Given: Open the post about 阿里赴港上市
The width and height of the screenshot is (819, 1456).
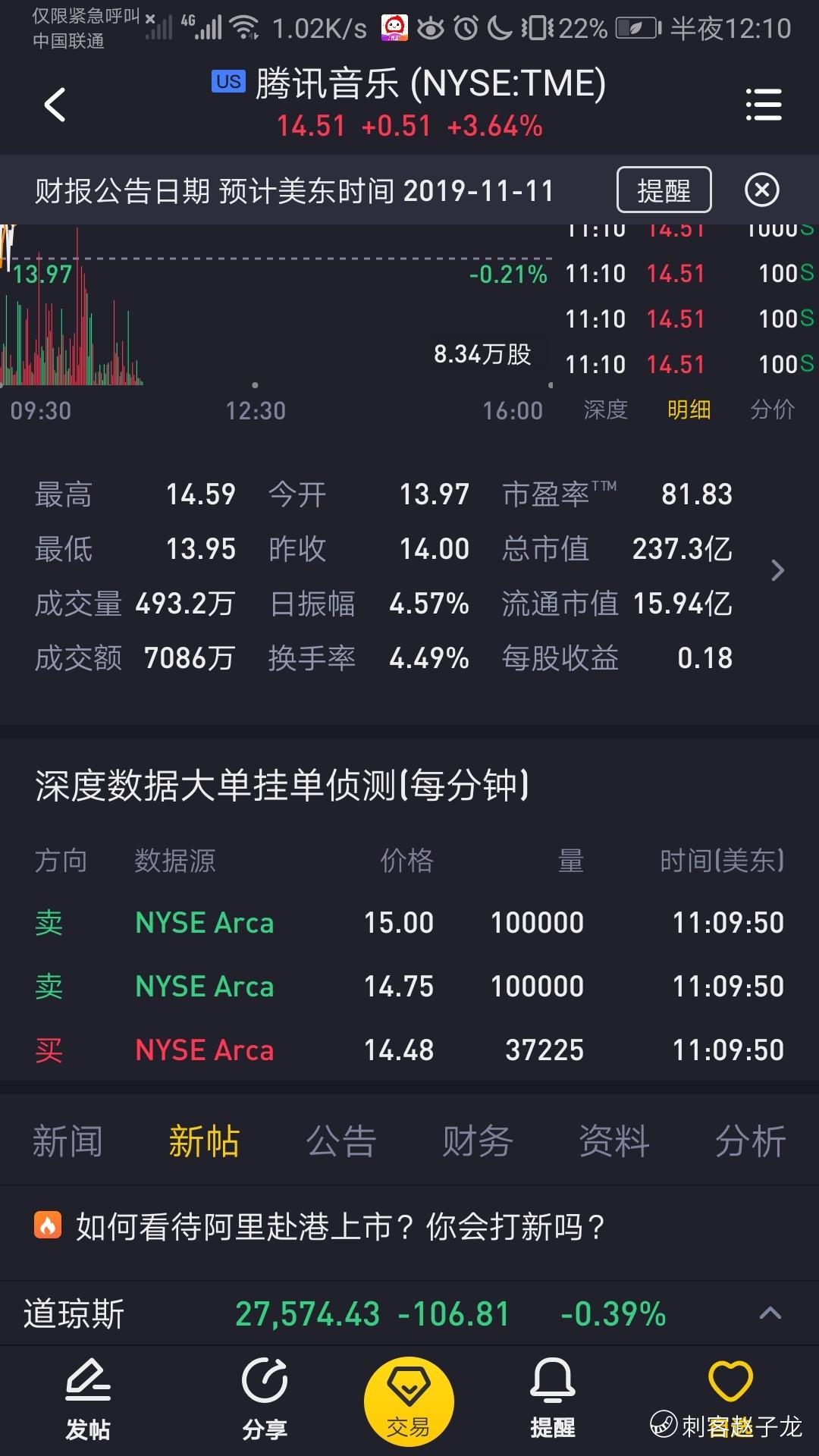Looking at the screenshot, I should tap(341, 1226).
